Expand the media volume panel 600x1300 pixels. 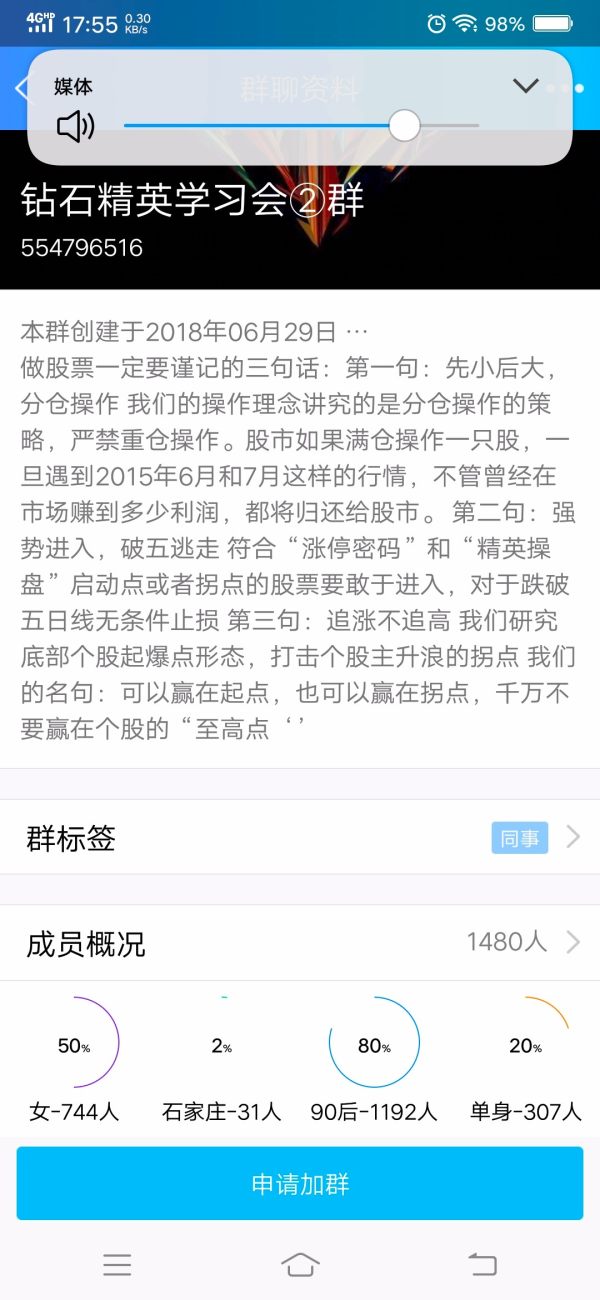point(526,86)
